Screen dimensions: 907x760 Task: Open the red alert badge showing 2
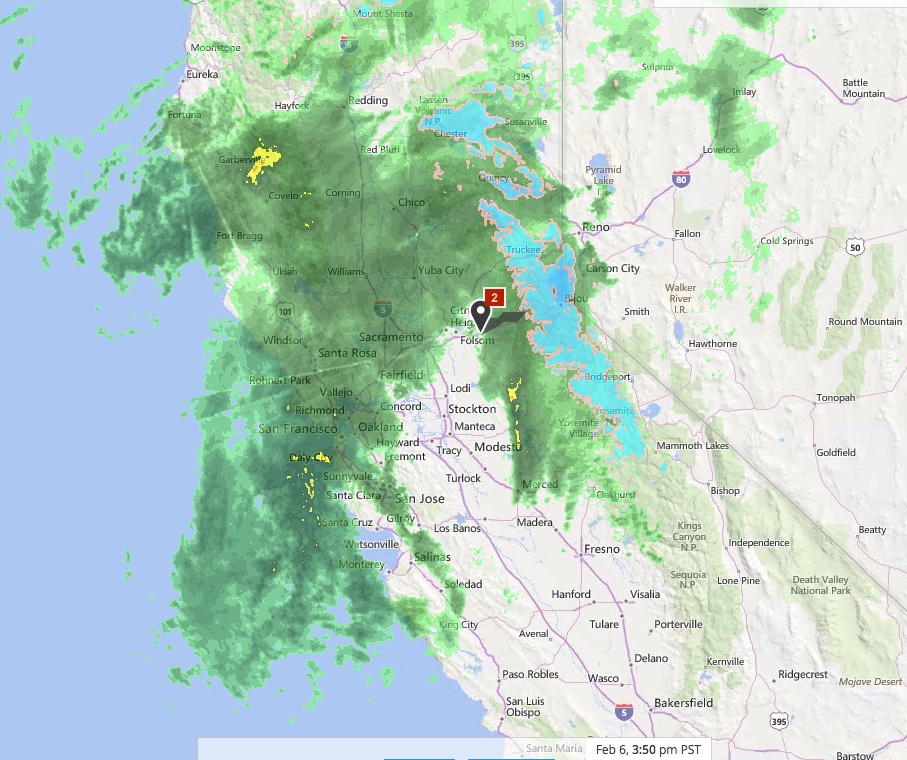pyautogui.click(x=494, y=297)
